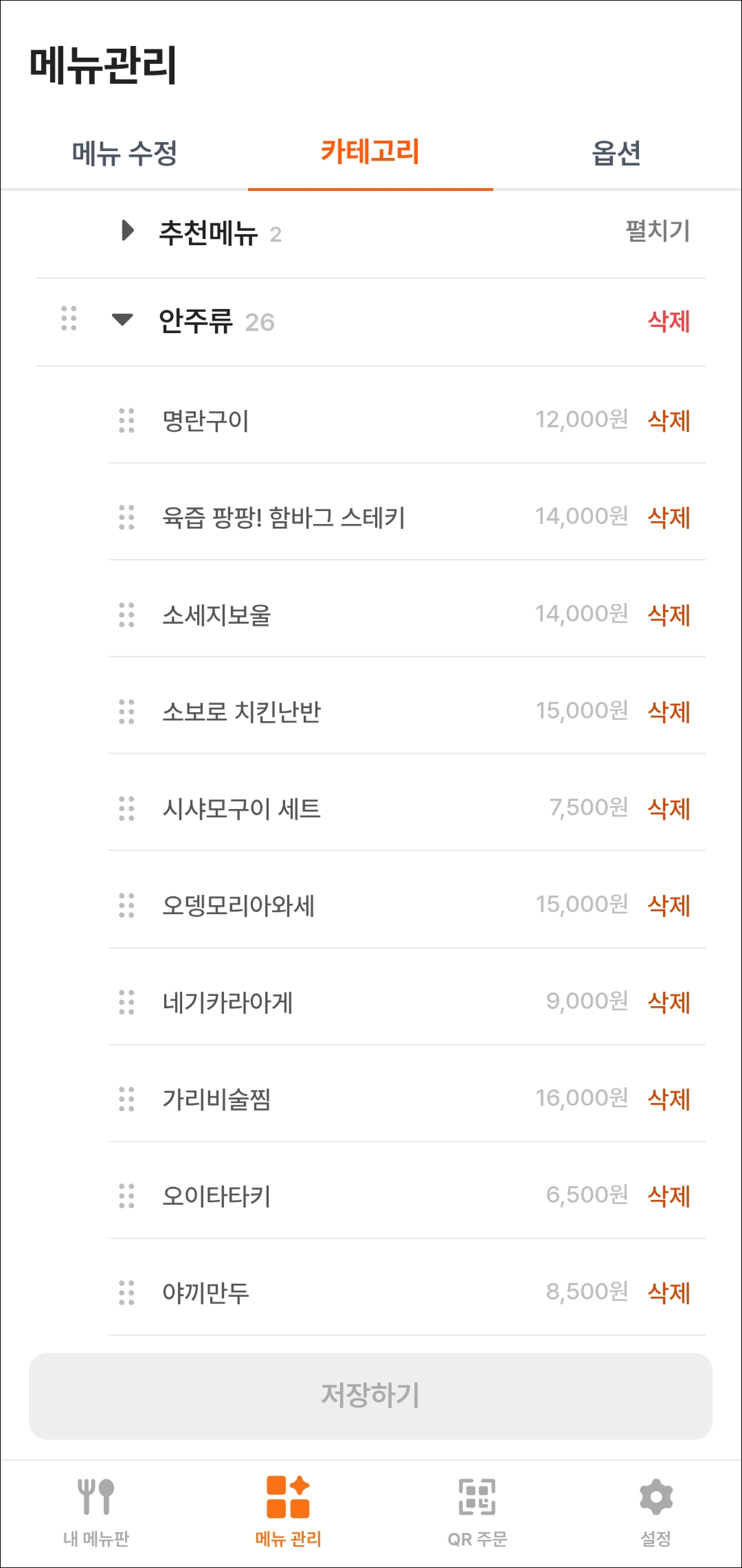Delete 야끼만두 menu item
Screen dimensions: 742x1568
pyautogui.click(x=669, y=1292)
